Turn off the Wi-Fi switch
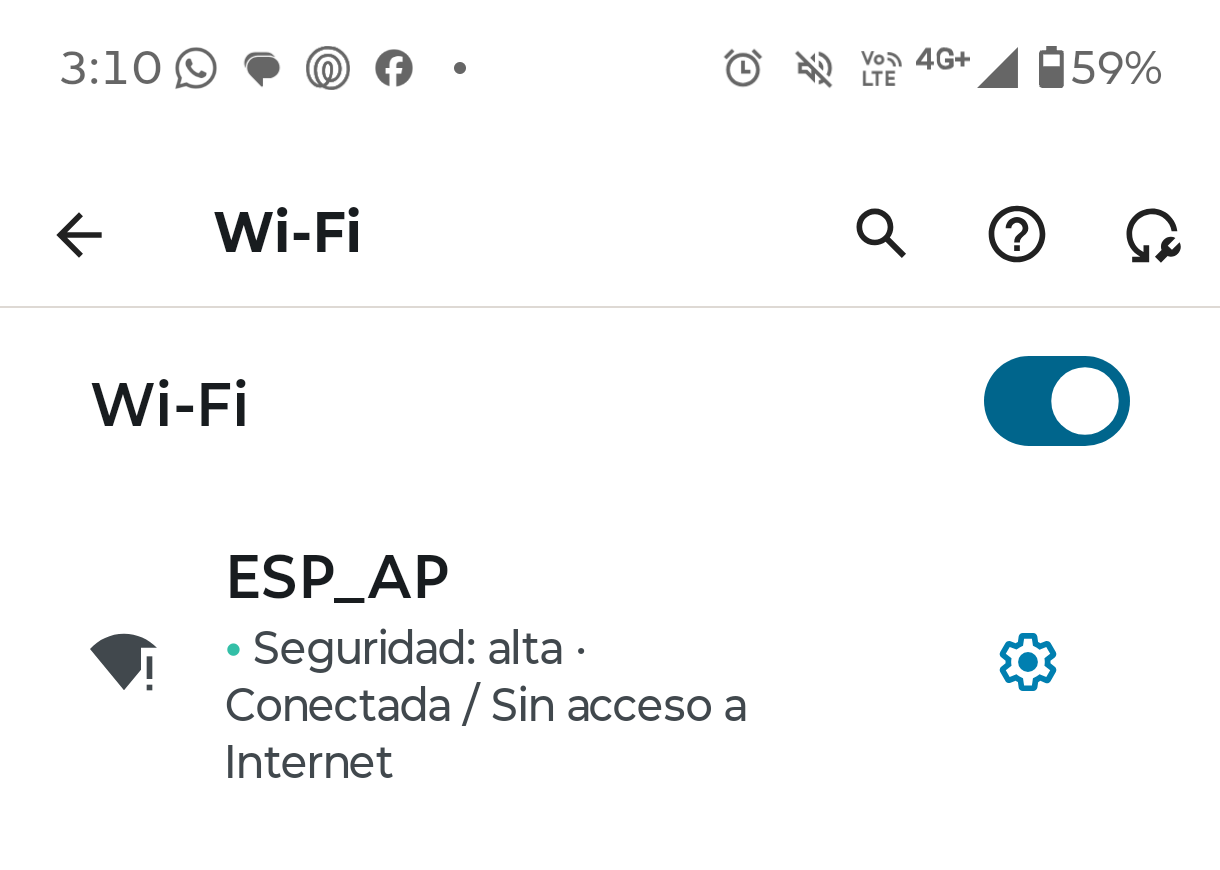1220x870 pixels. (1056, 401)
